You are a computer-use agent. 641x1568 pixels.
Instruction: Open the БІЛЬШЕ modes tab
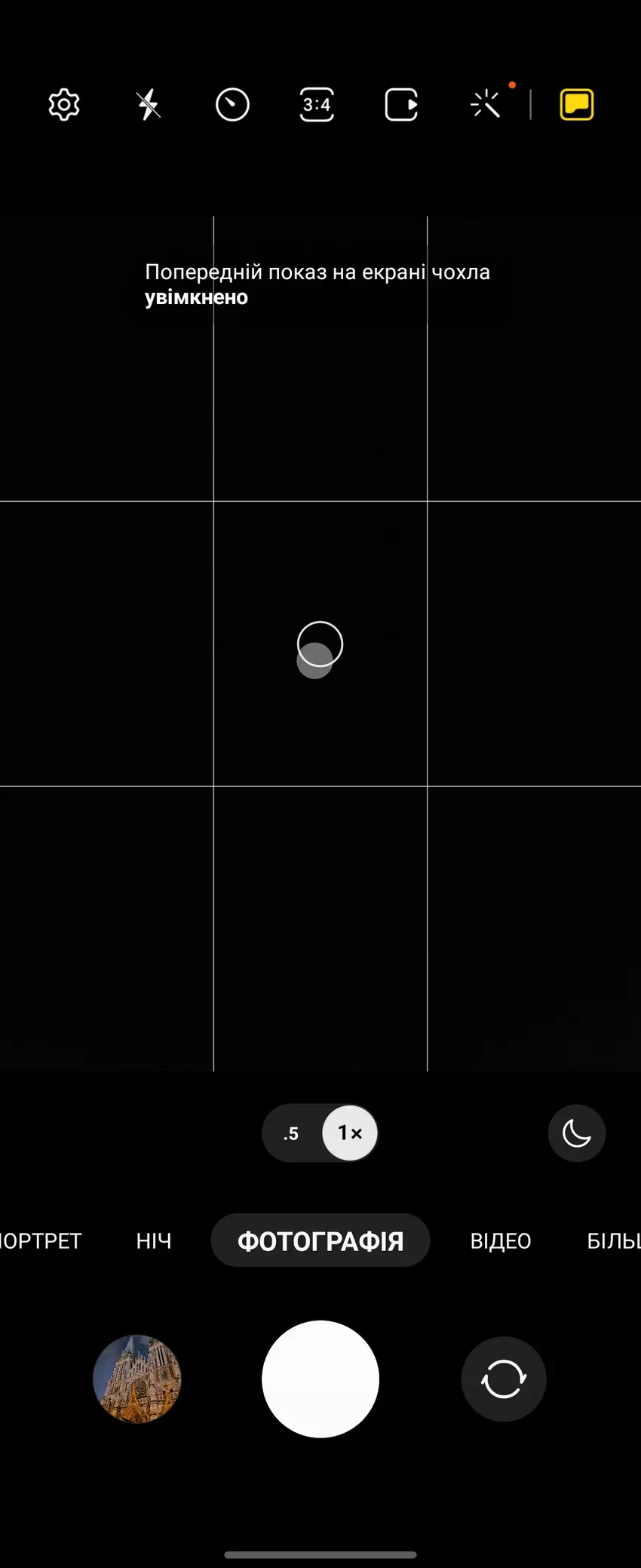(x=612, y=1241)
